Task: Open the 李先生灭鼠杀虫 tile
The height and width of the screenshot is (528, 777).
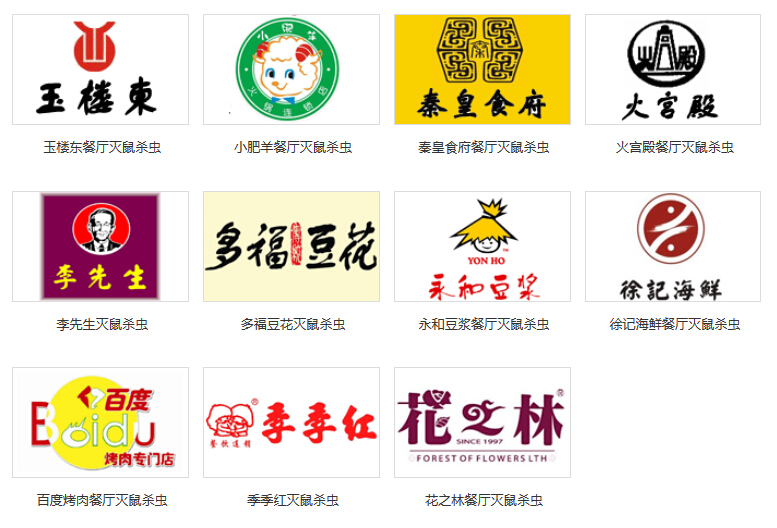Action: point(100,247)
